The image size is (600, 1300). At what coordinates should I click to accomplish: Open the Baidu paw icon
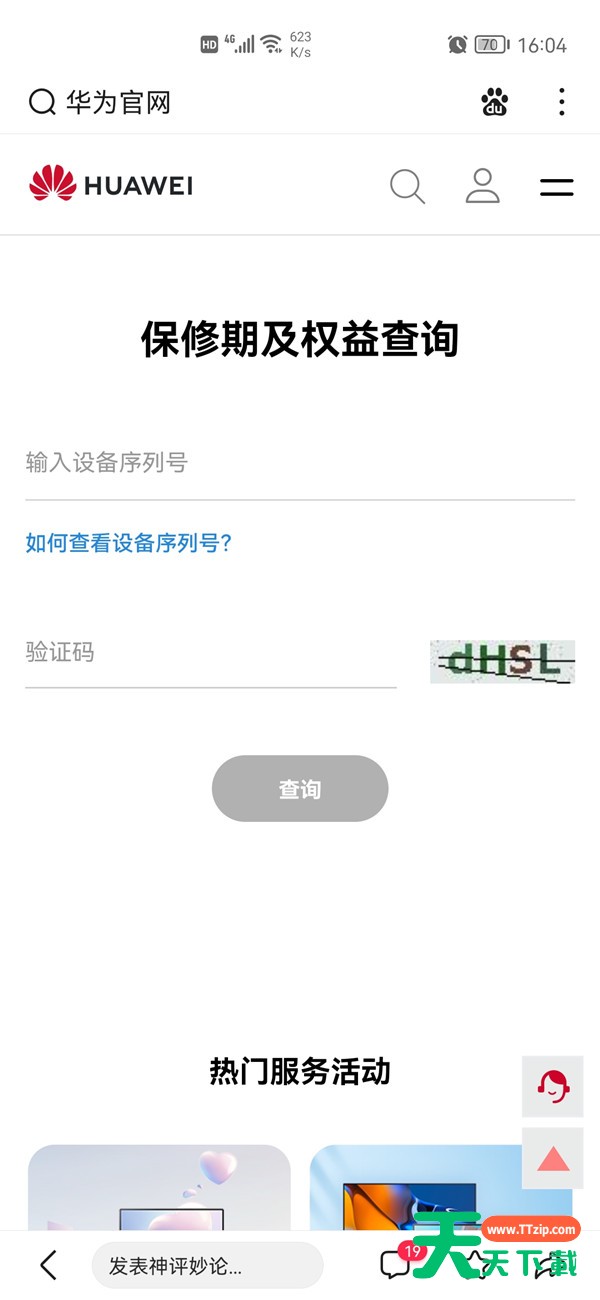[x=494, y=102]
